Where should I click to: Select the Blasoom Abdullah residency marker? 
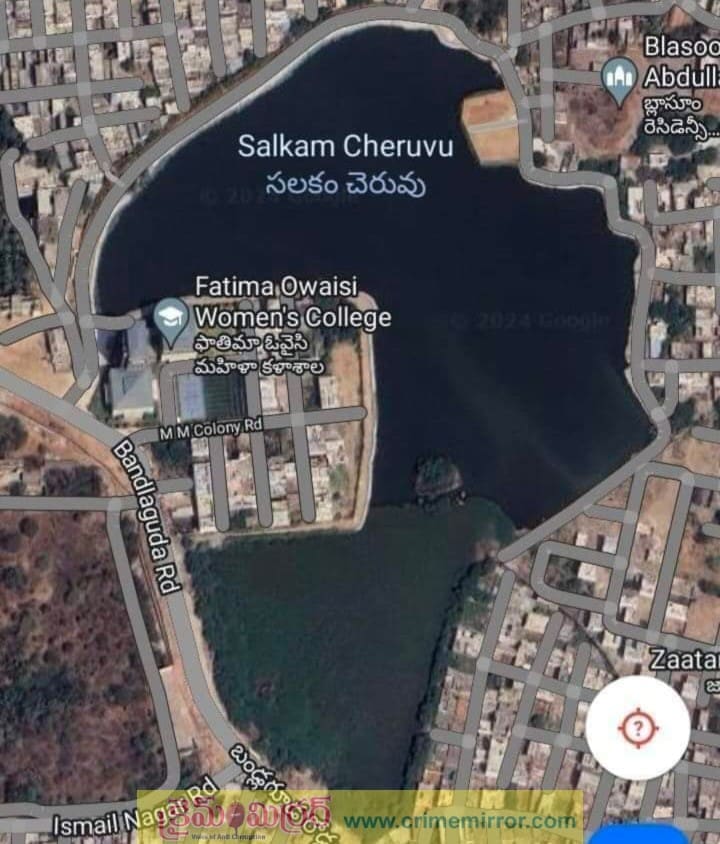click(619, 79)
